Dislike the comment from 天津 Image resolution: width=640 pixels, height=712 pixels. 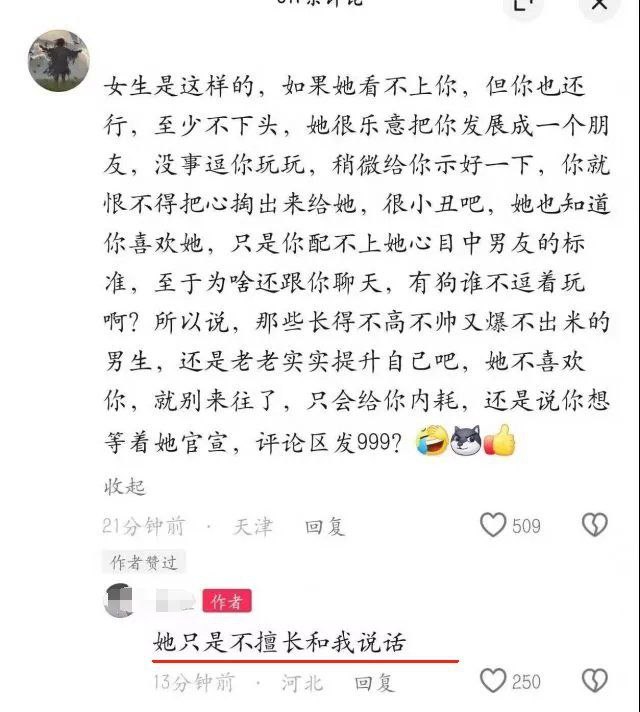[x=595, y=525]
